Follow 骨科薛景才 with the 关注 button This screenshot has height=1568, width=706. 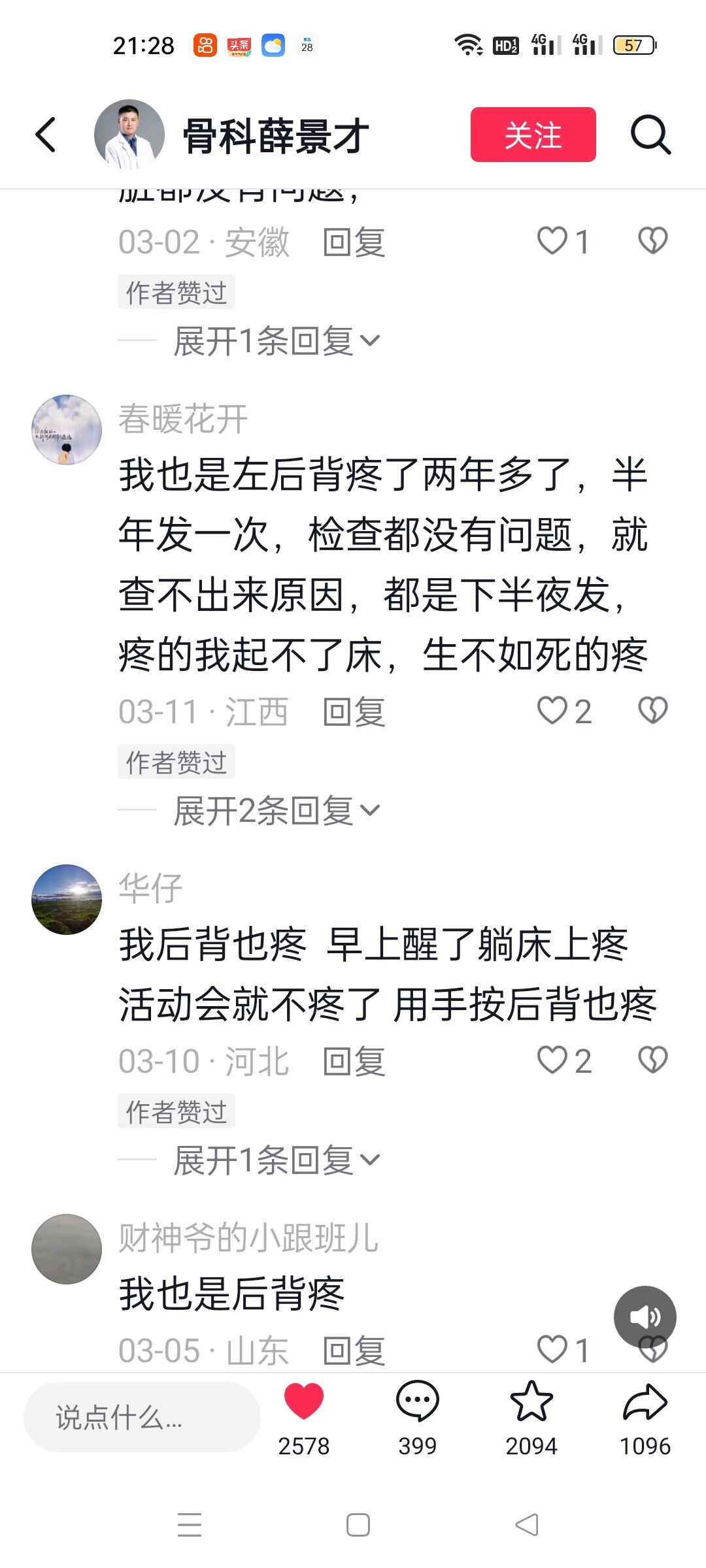533,135
